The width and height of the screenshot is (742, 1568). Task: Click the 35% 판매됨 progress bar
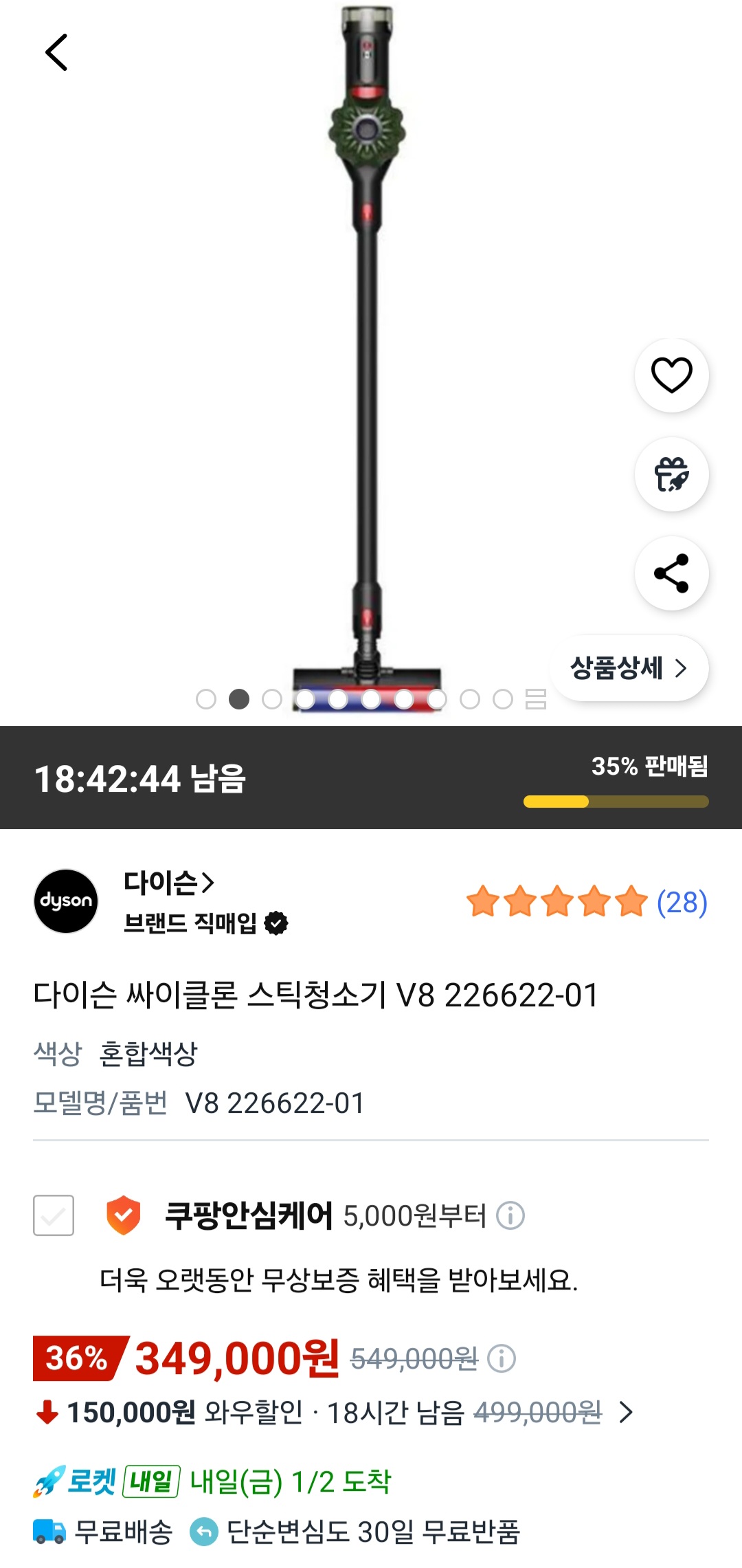click(616, 802)
